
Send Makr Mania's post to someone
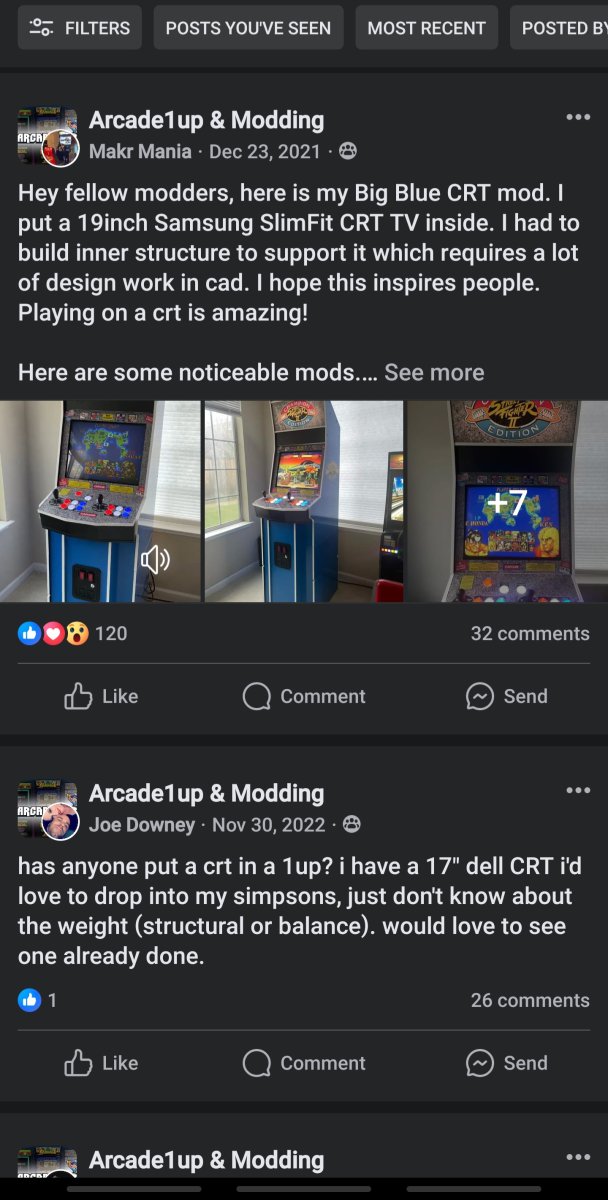[507, 696]
